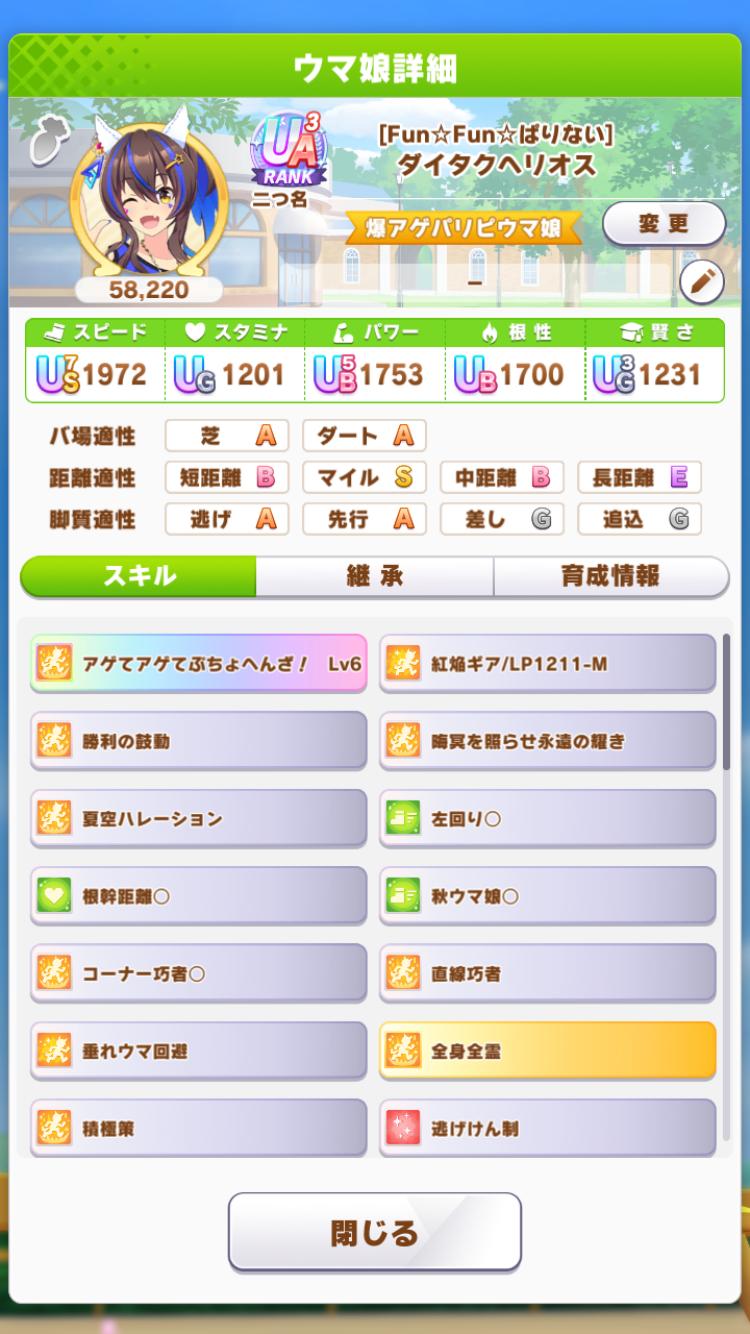The image size is (750, 1334).
Task: View the 紅焔ギア/LP1211-M skill
Action: tap(547, 663)
